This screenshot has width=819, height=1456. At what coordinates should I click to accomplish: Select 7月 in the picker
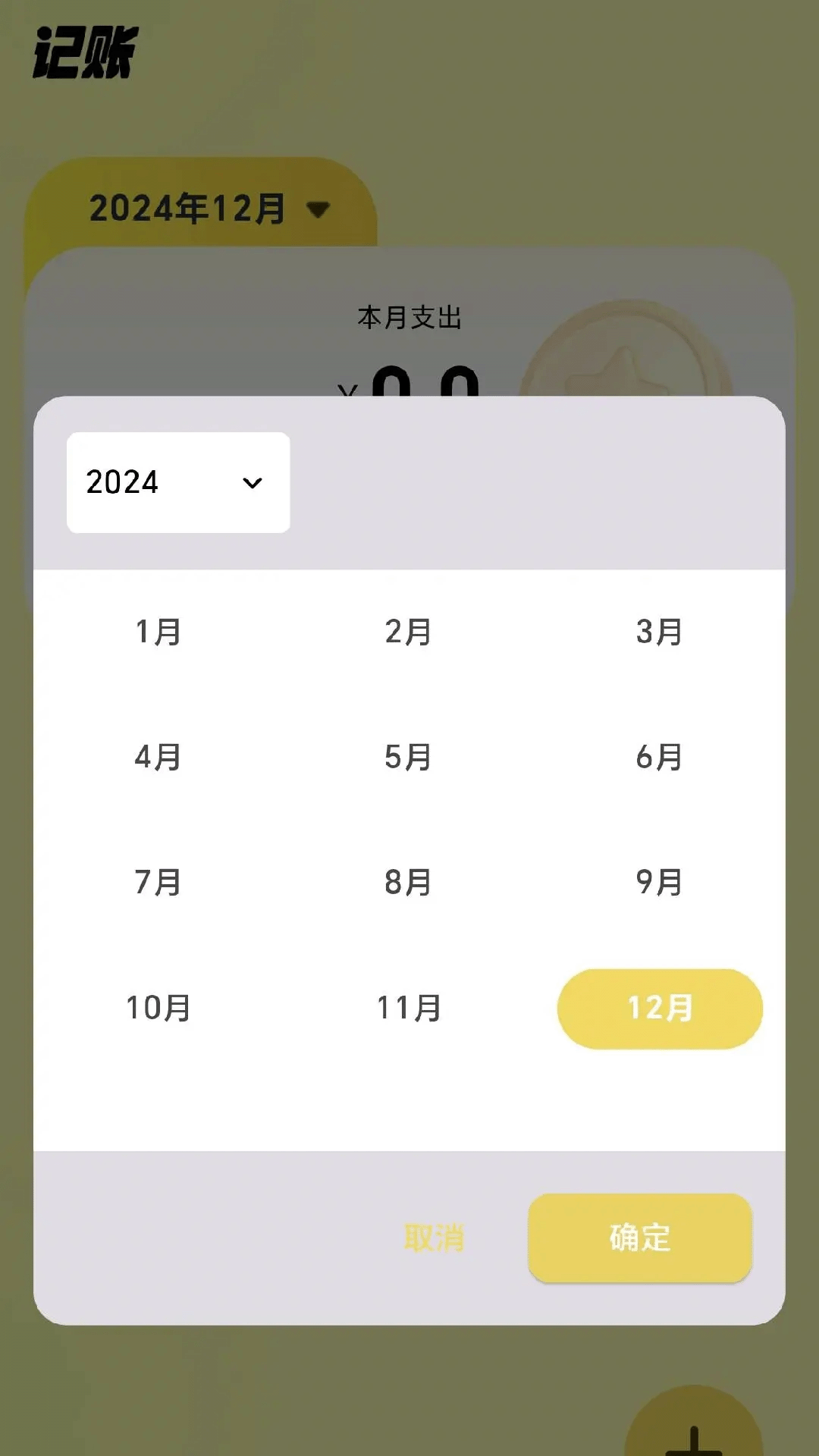tap(158, 882)
